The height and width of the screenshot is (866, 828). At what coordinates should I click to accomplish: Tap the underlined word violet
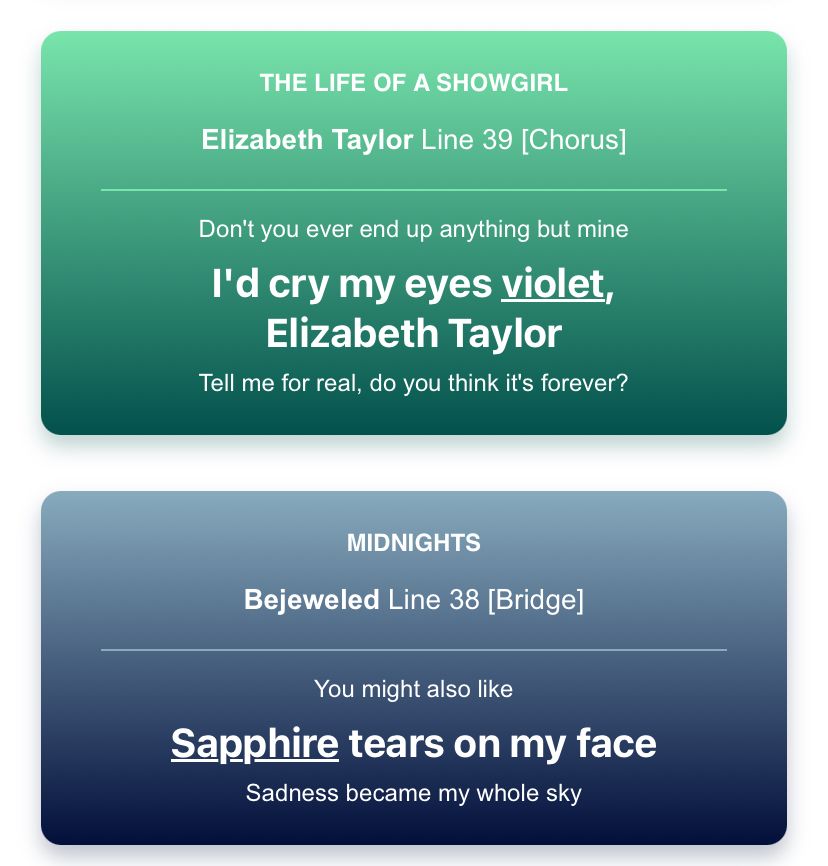[553, 284]
